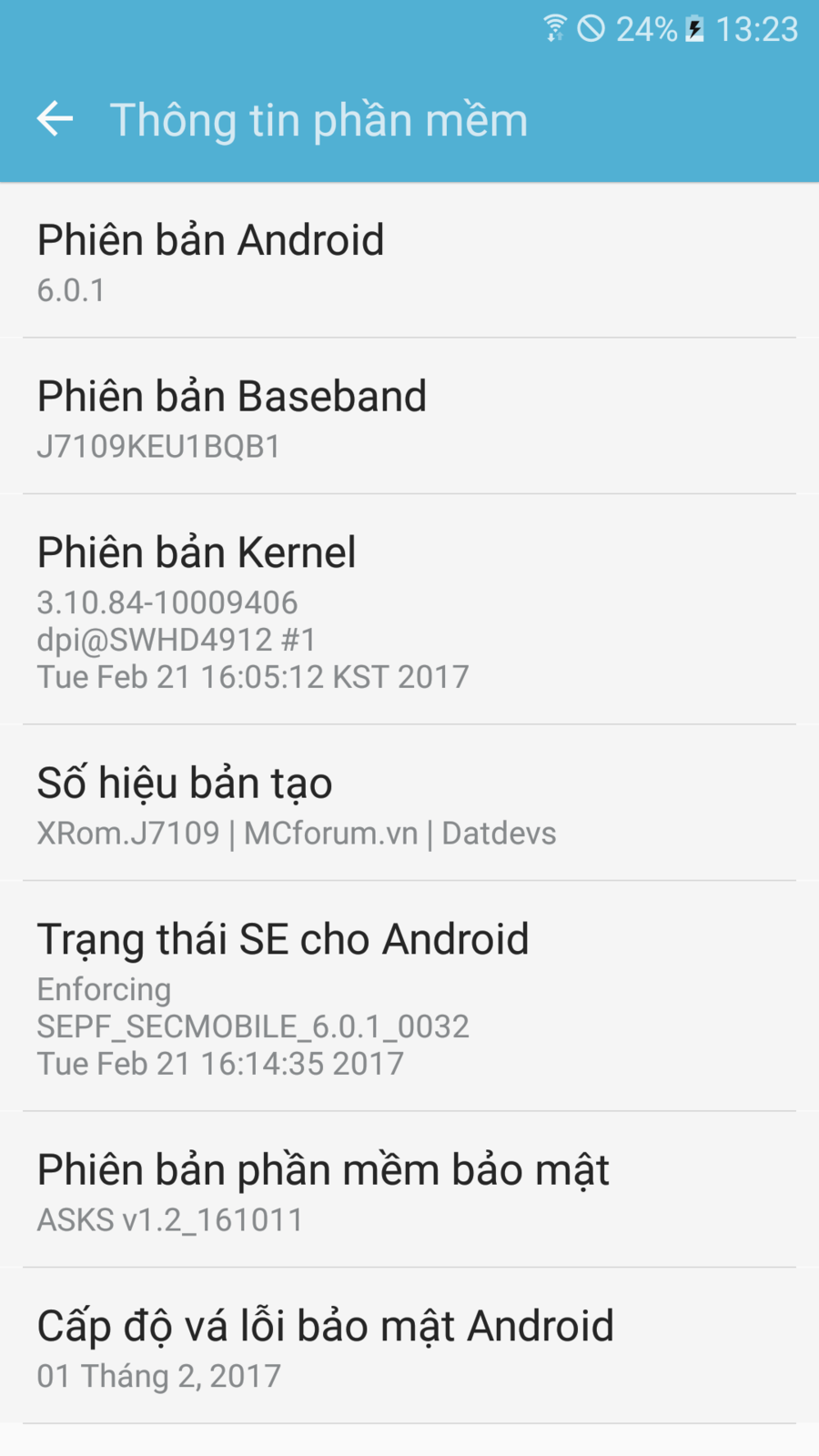Tap the Số hiệu bản tạo row
Image resolution: width=819 pixels, height=1456 pixels.
tap(409, 804)
